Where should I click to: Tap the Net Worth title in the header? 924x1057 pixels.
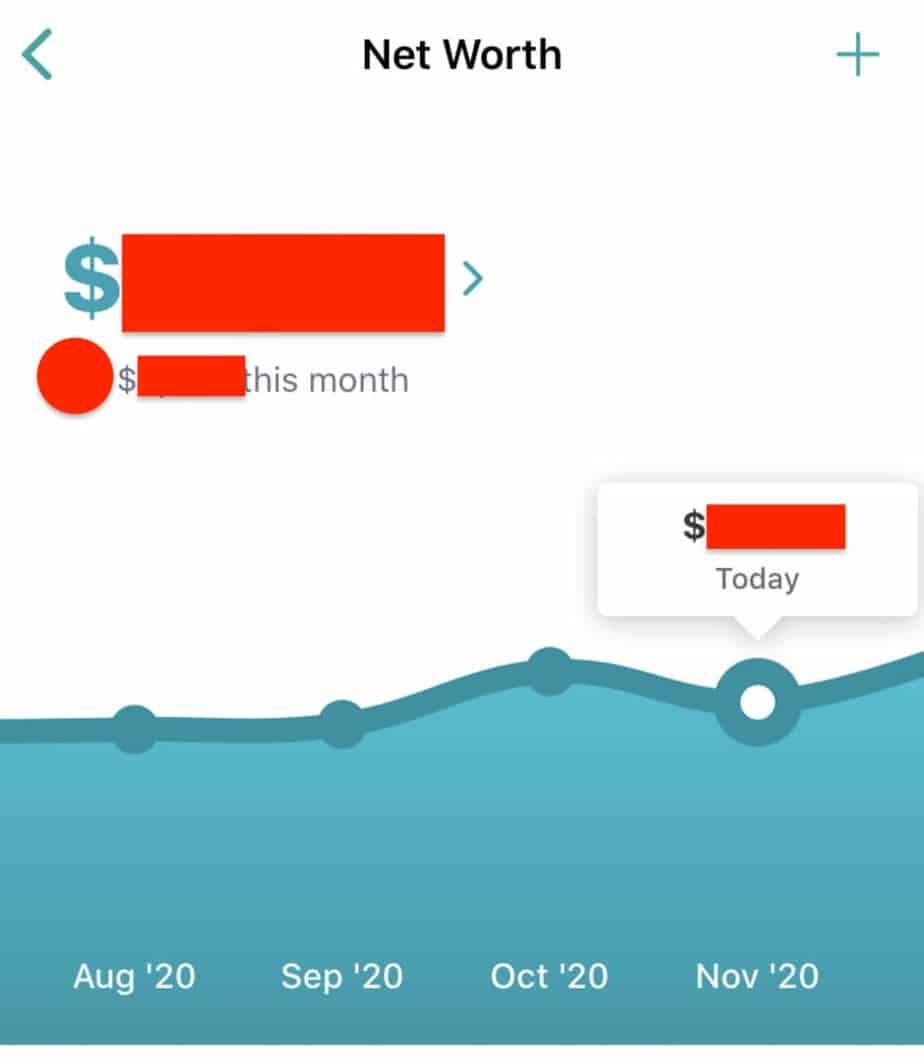click(462, 55)
